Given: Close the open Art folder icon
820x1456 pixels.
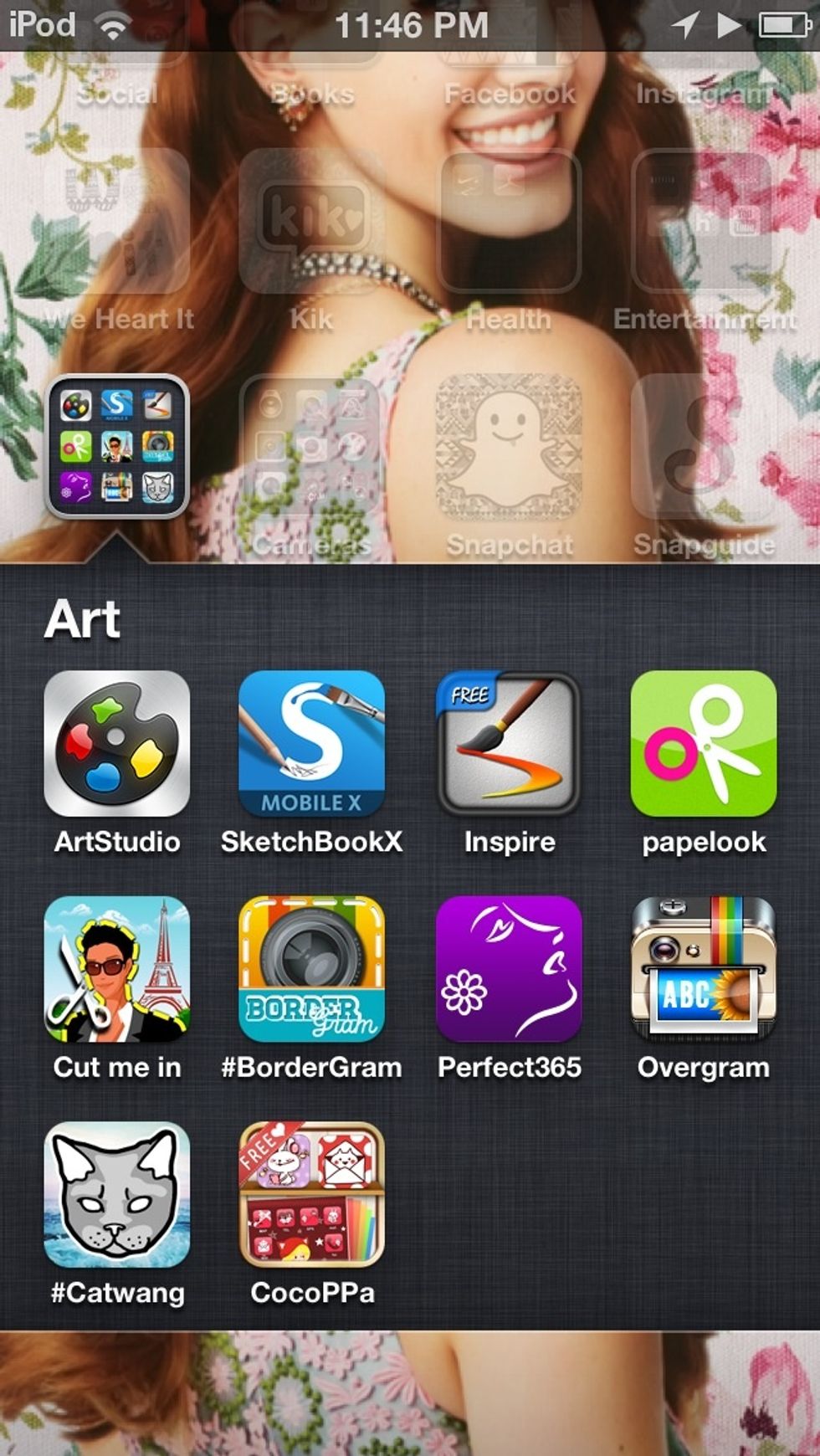Looking at the screenshot, I should [x=117, y=447].
